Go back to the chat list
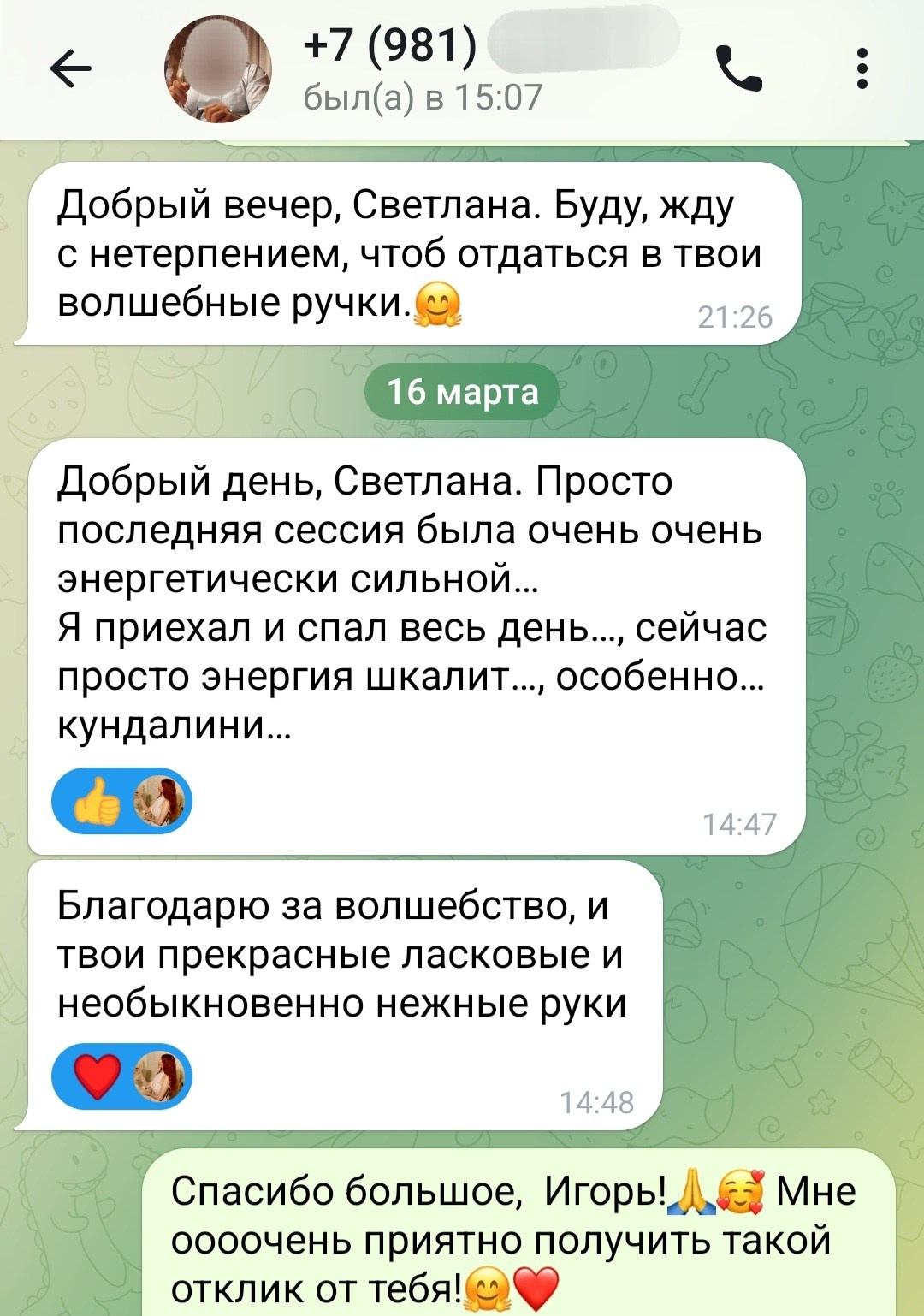This screenshot has width=924, height=1316. [71, 68]
